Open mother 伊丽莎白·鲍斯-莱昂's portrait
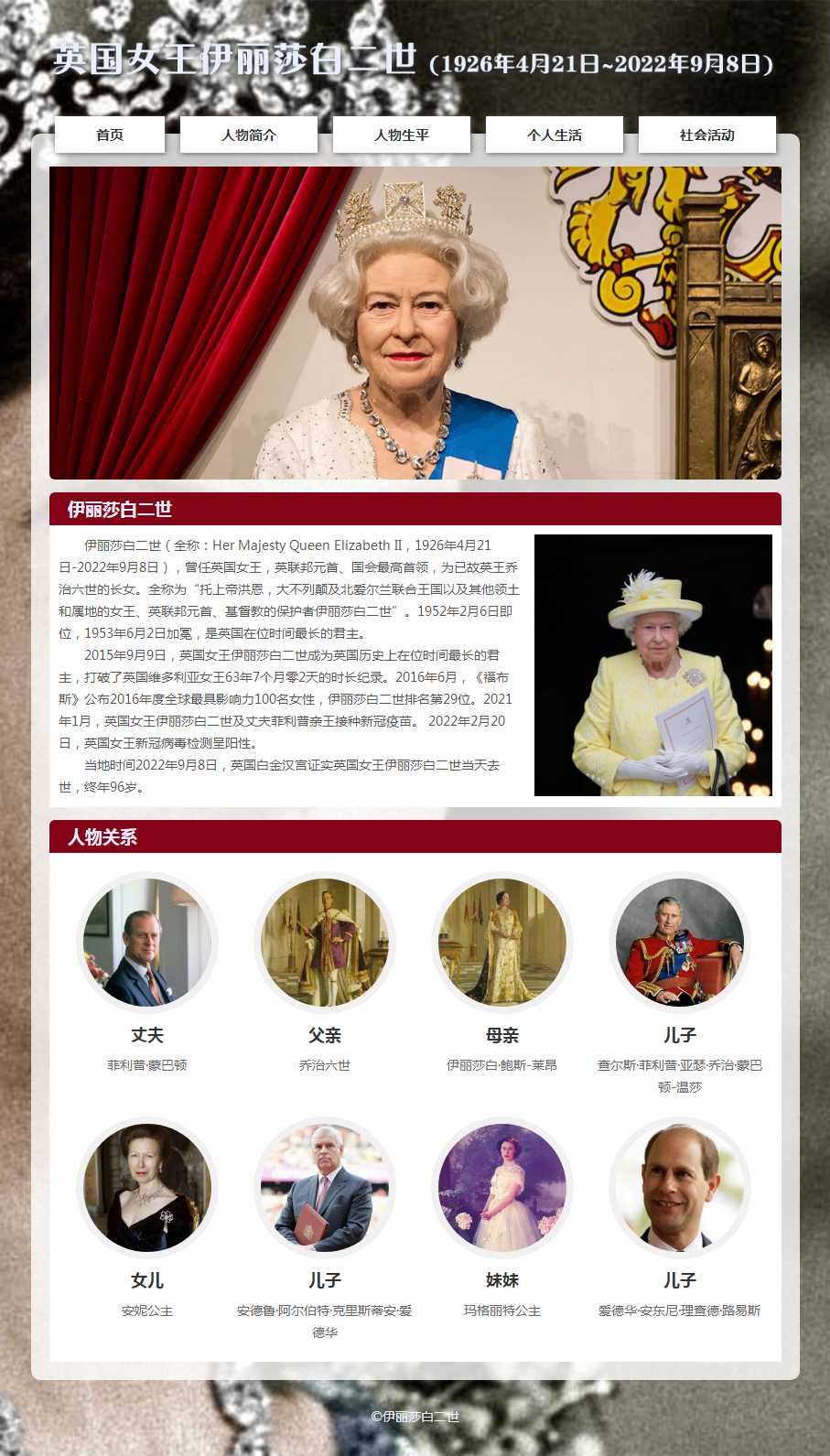The width and height of the screenshot is (830, 1456). point(502,943)
